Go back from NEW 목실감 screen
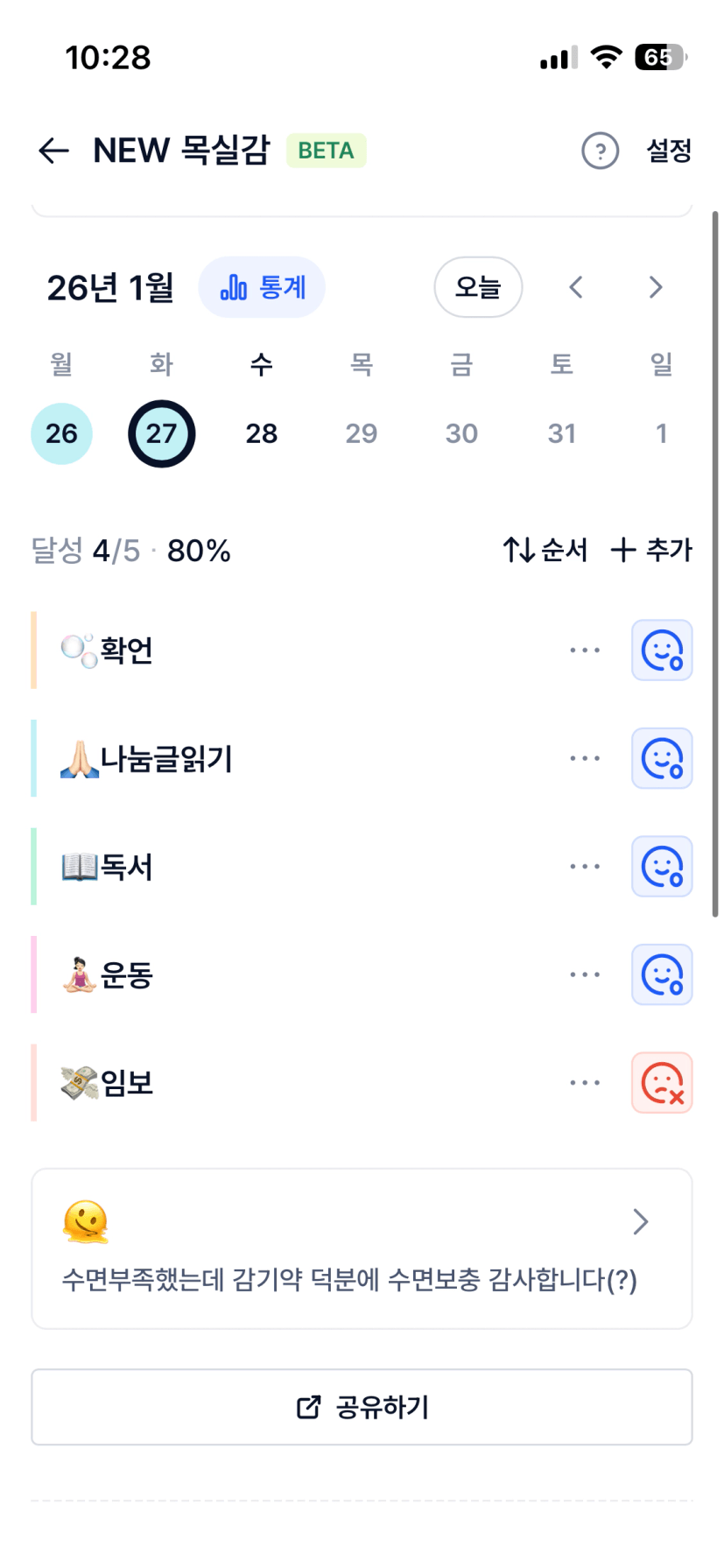The width and height of the screenshot is (724, 1568). pyautogui.click(x=53, y=151)
